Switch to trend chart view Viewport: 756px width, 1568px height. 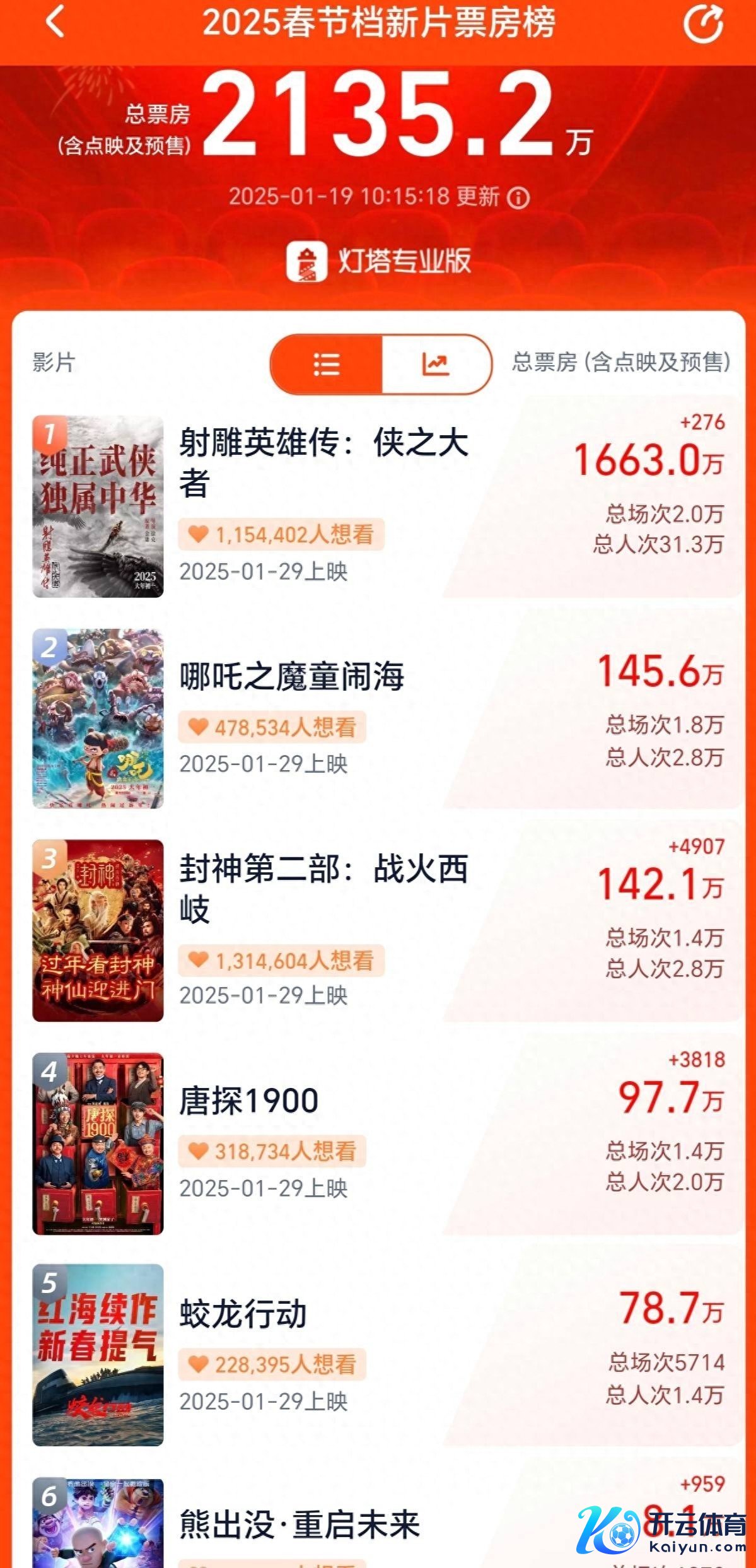(x=436, y=364)
